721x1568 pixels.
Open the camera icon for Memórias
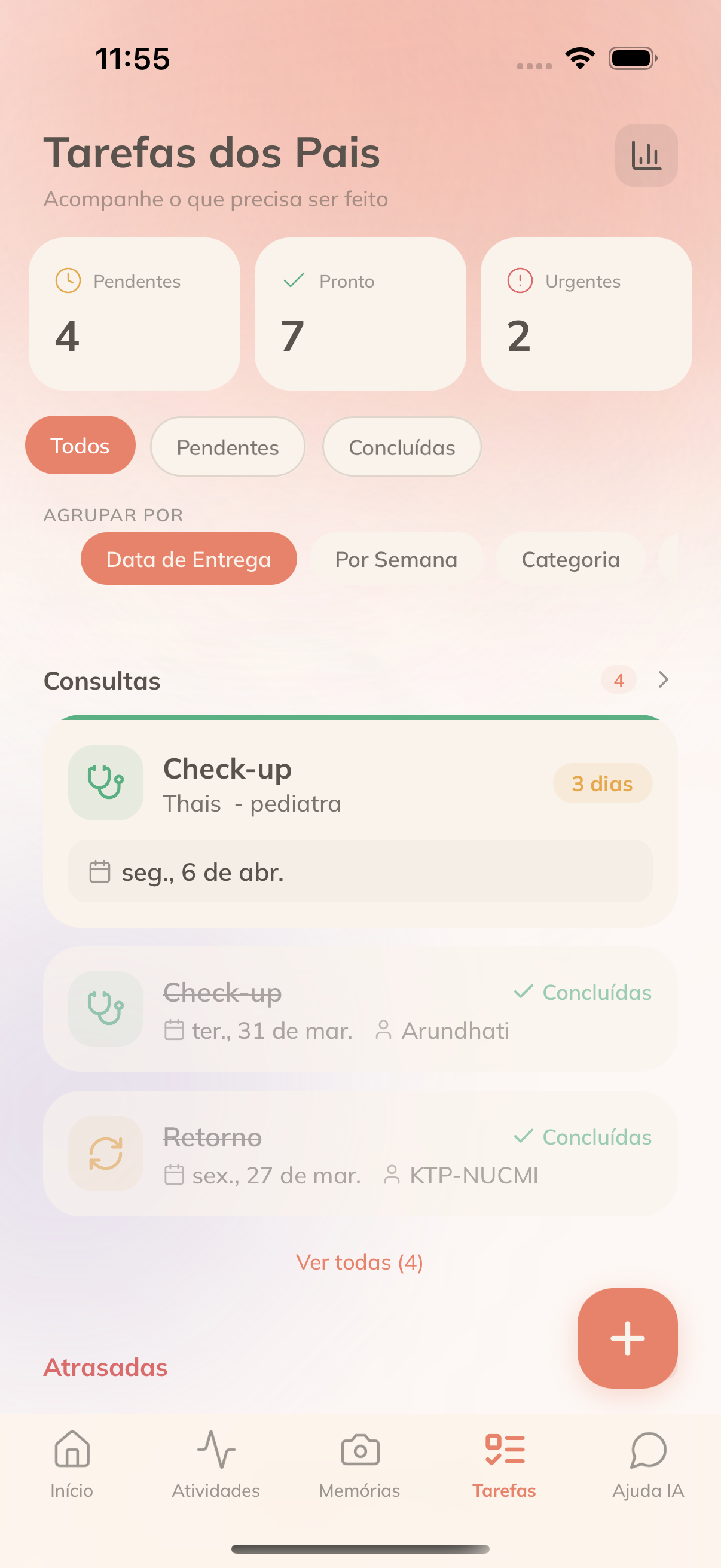[359, 1450]
